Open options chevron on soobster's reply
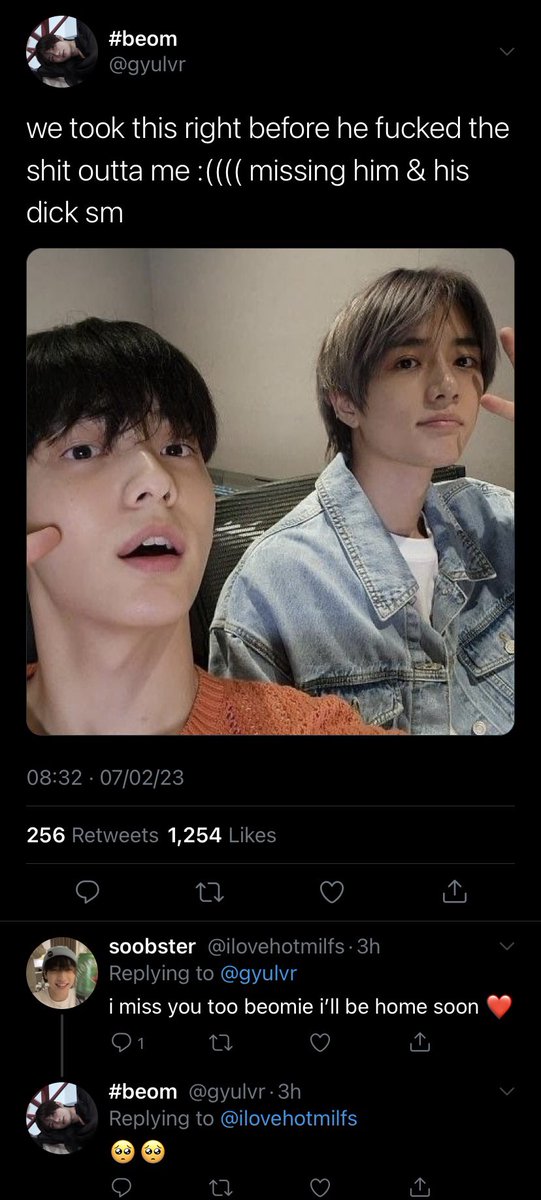The image size is (541, 1200). (506, 946)
